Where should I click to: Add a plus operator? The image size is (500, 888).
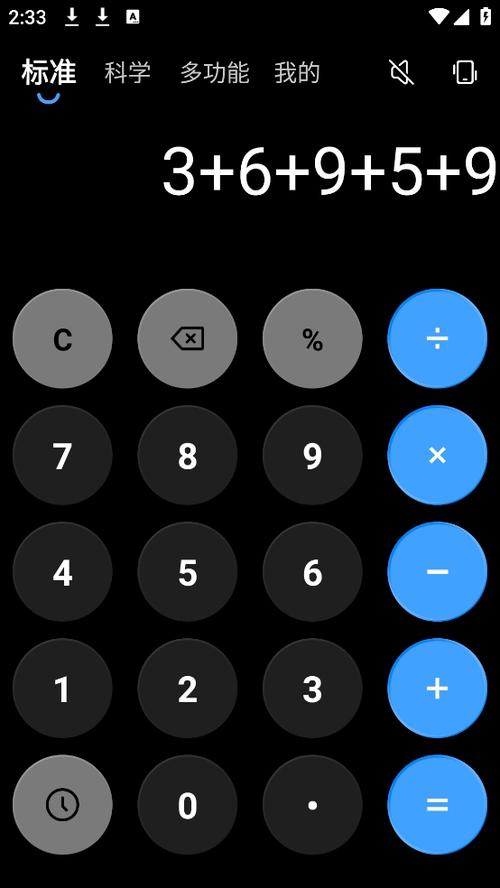tap(437, 688)
